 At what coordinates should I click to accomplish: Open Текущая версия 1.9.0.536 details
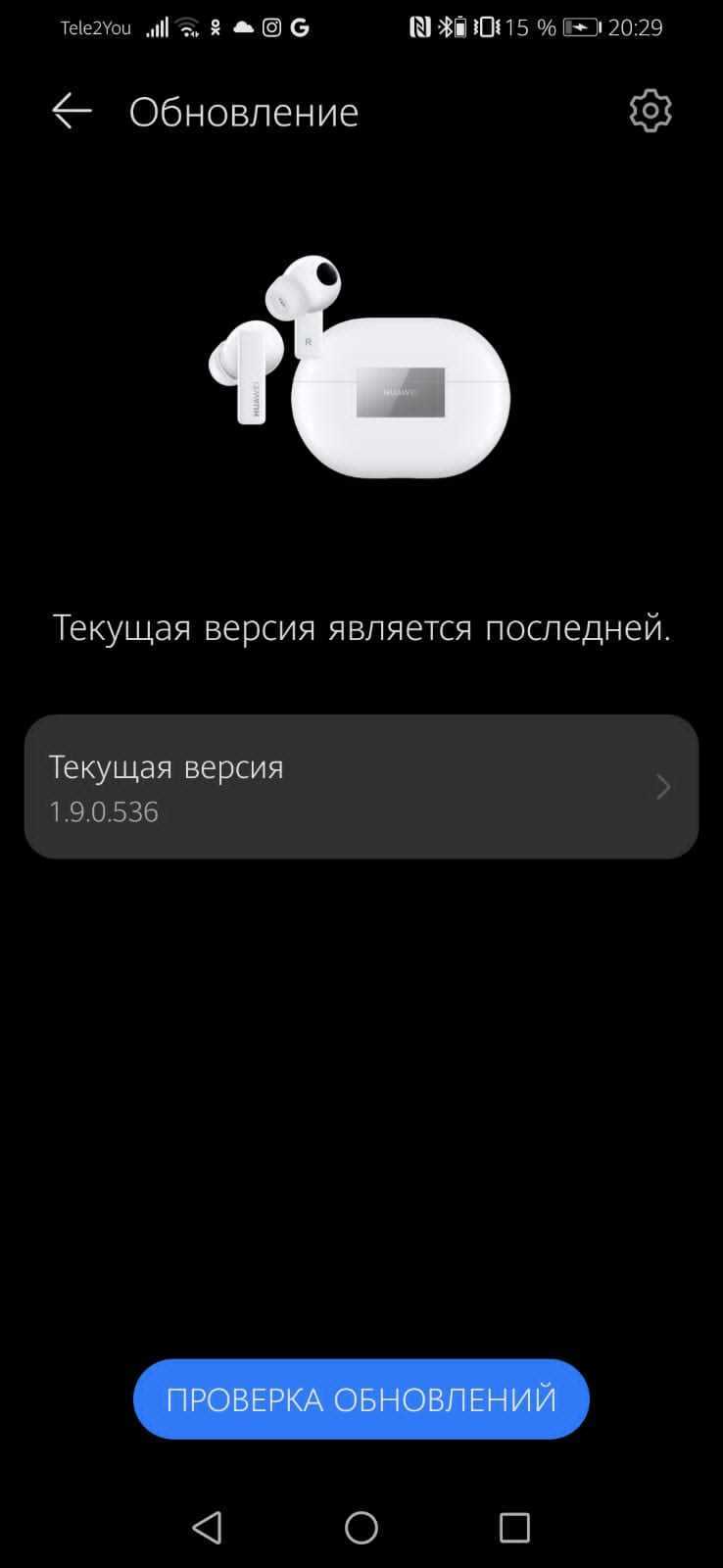361,787
